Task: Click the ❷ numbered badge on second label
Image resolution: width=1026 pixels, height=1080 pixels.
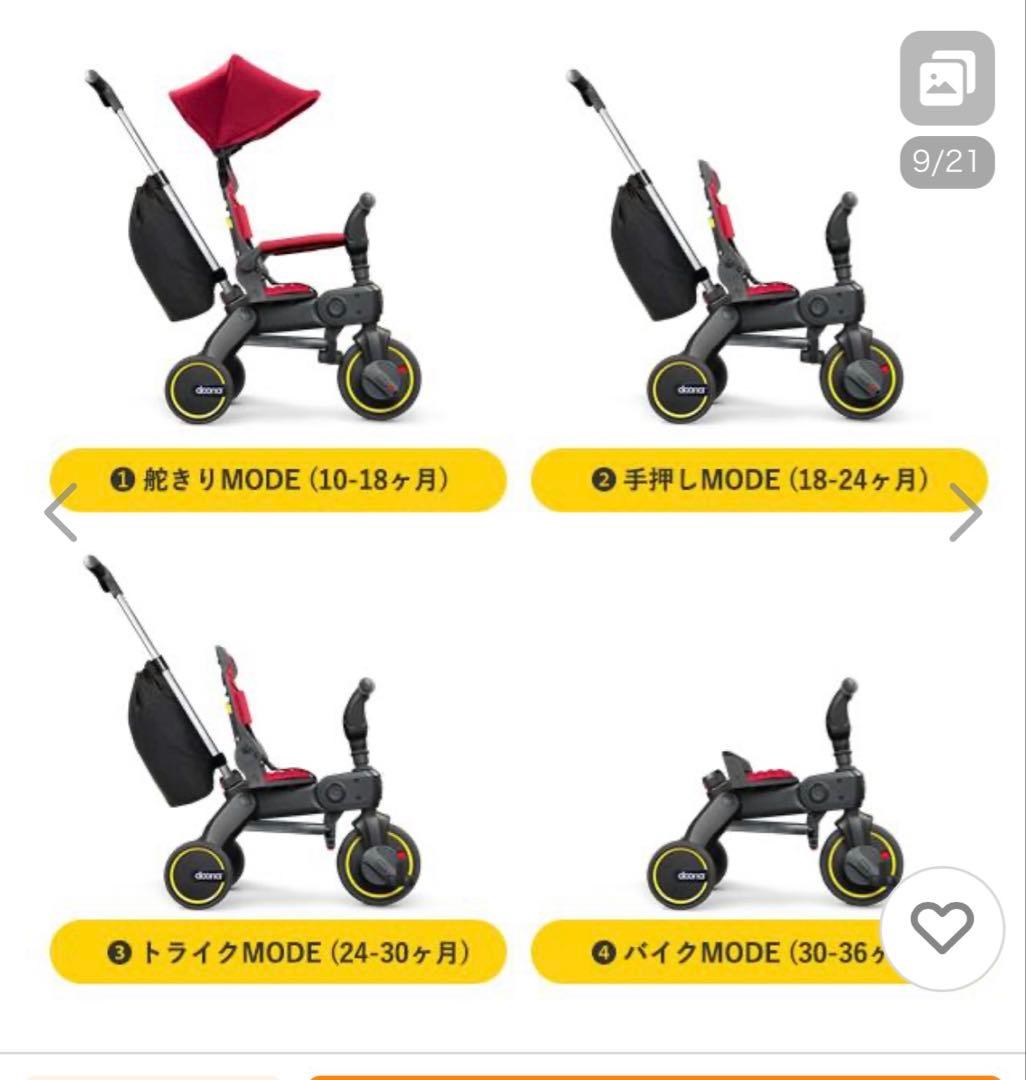Action: 601,479
